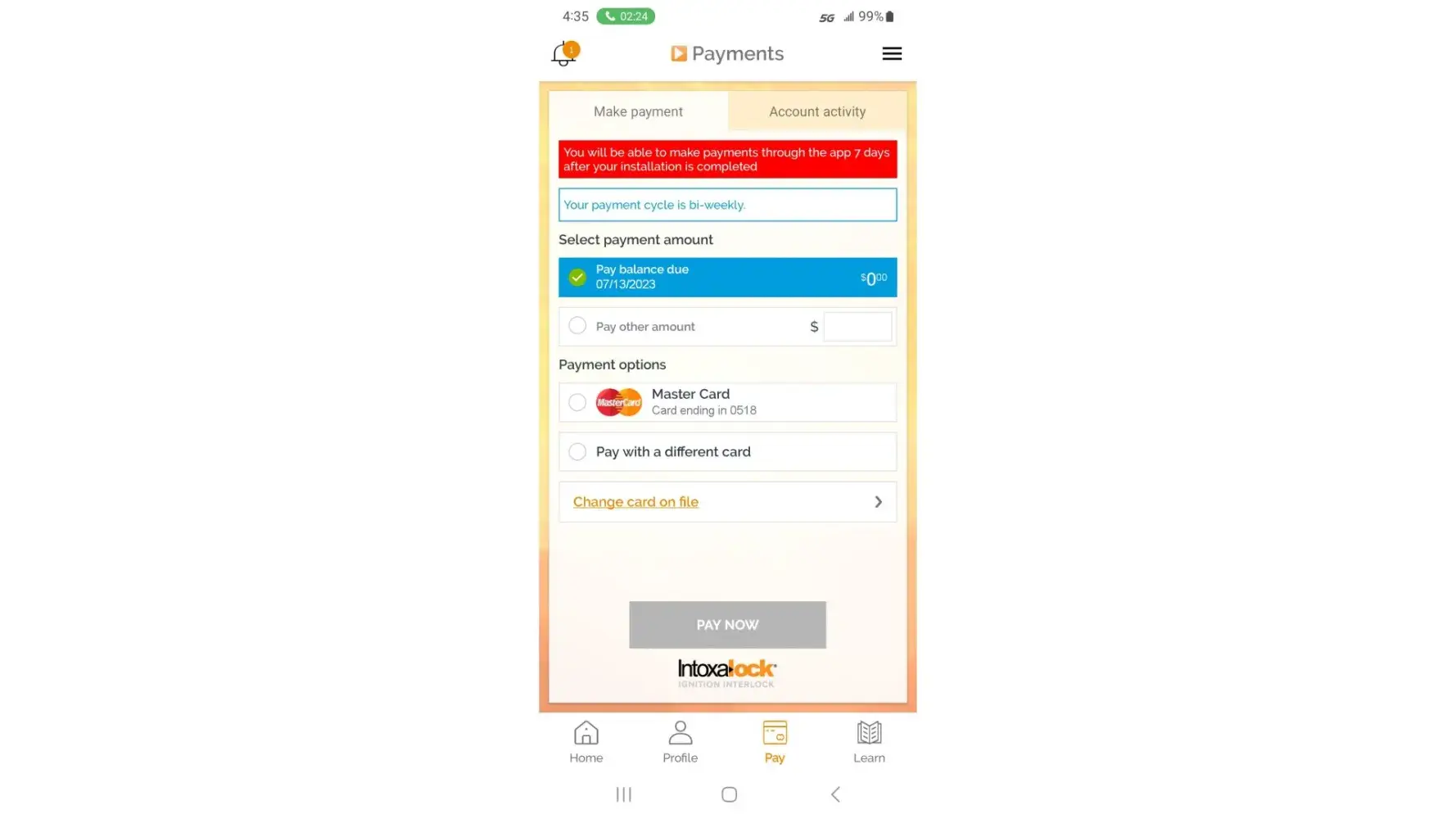Open the hamburger menu
Image resolution: width=1456 pixels, height=819 pixels.
(892, 54)
